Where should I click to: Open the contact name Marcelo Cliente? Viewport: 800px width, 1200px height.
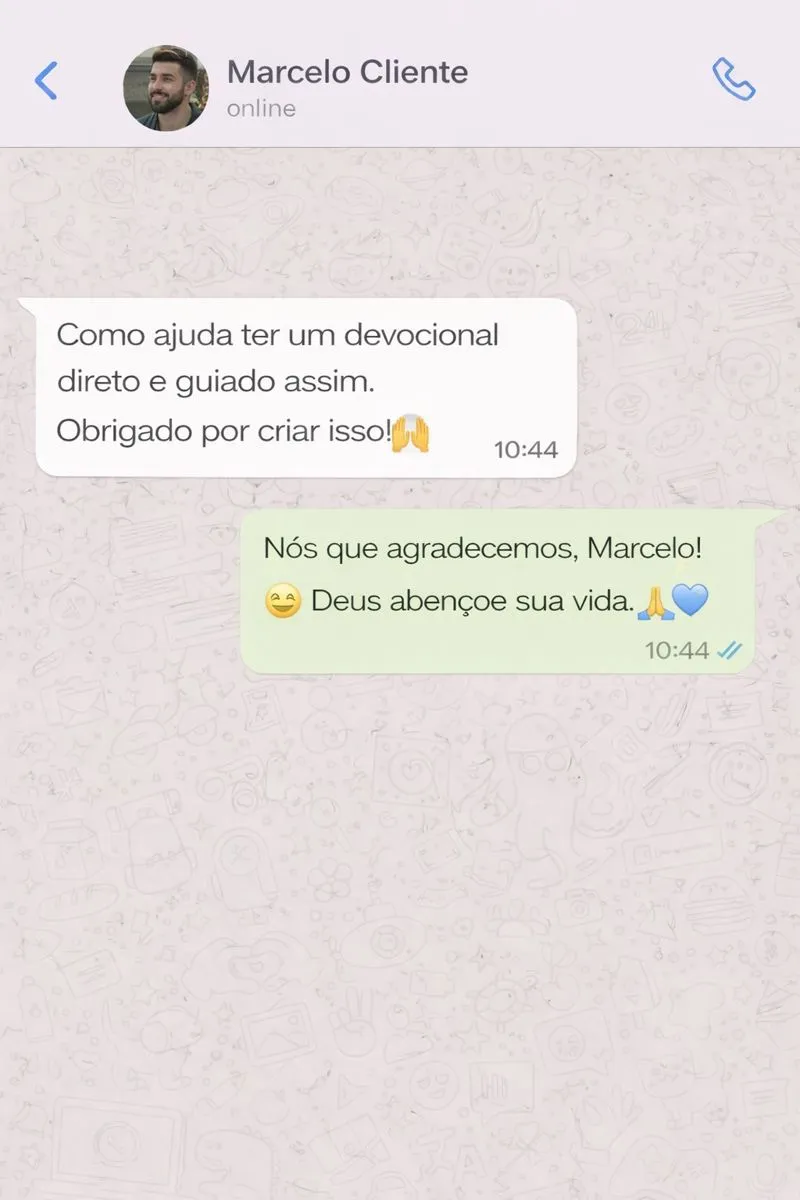347,71
